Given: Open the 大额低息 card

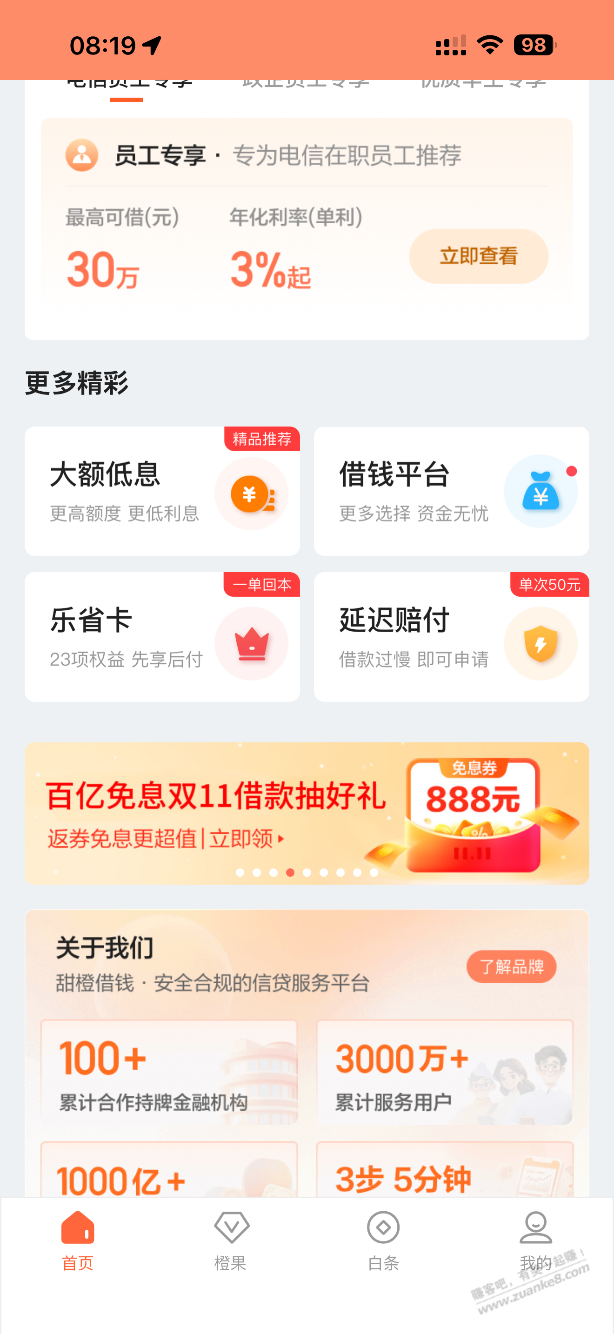Looking at the screenshot, I should pyautogui.click(x=162, y=491).
